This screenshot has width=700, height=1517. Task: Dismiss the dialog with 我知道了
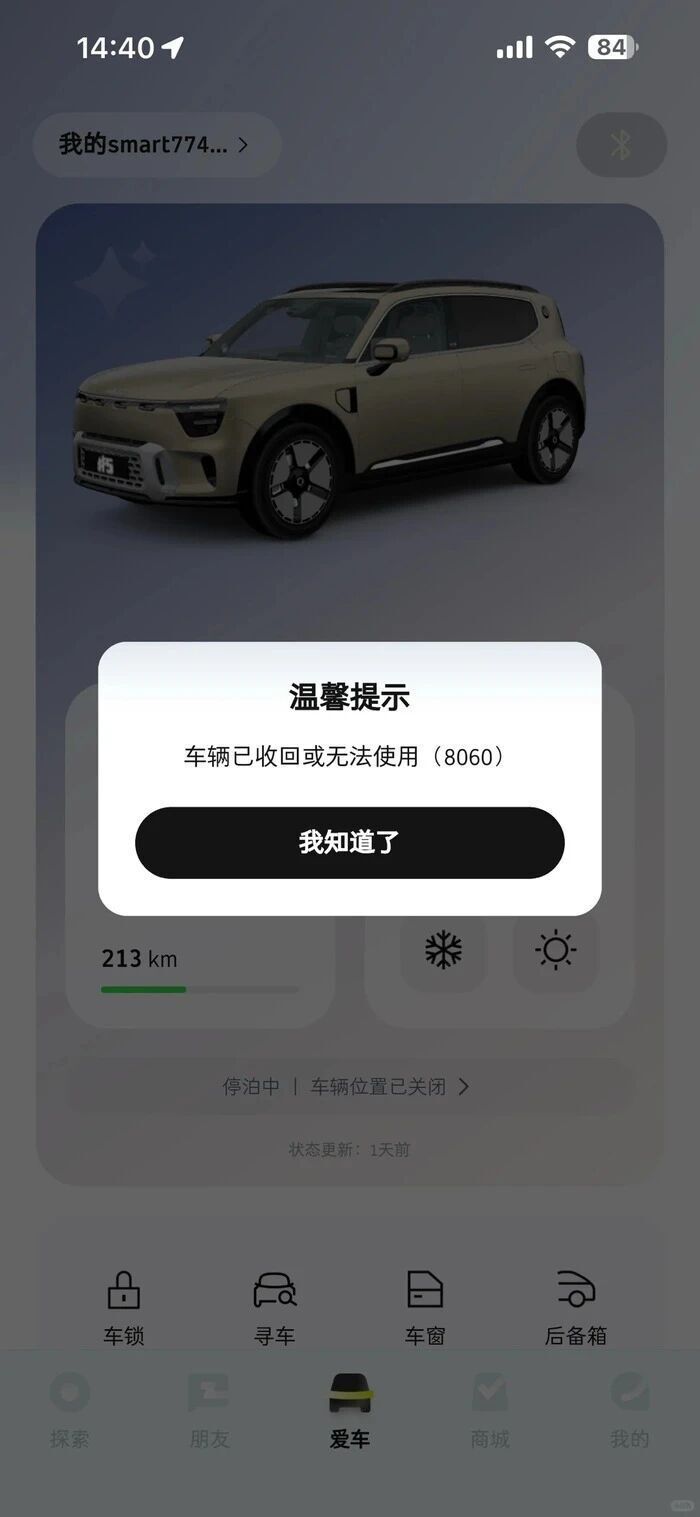349,842
